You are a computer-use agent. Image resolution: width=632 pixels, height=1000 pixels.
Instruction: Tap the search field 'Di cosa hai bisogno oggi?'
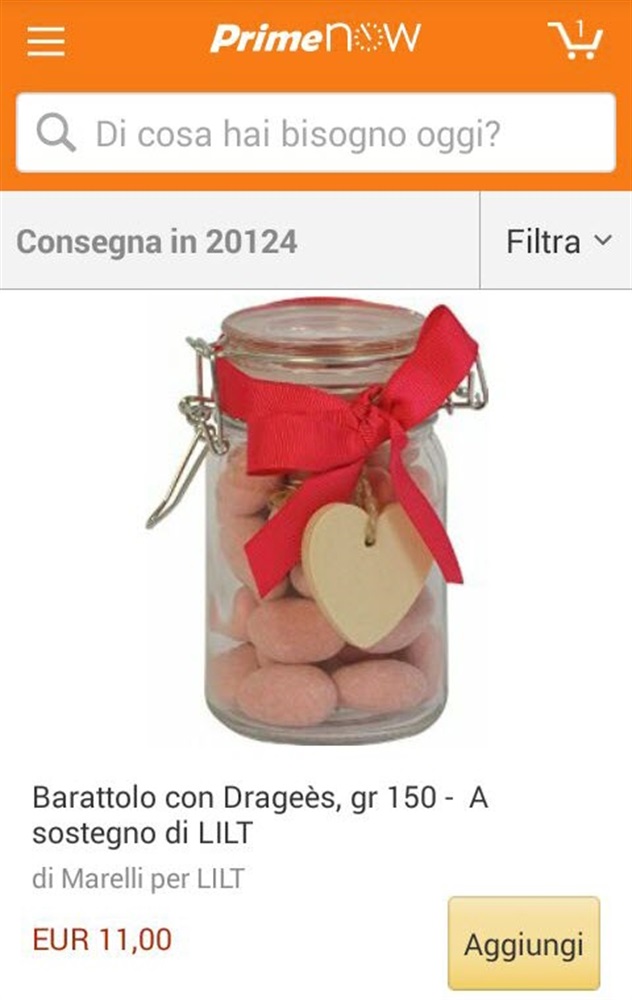[x=316, y=133]
